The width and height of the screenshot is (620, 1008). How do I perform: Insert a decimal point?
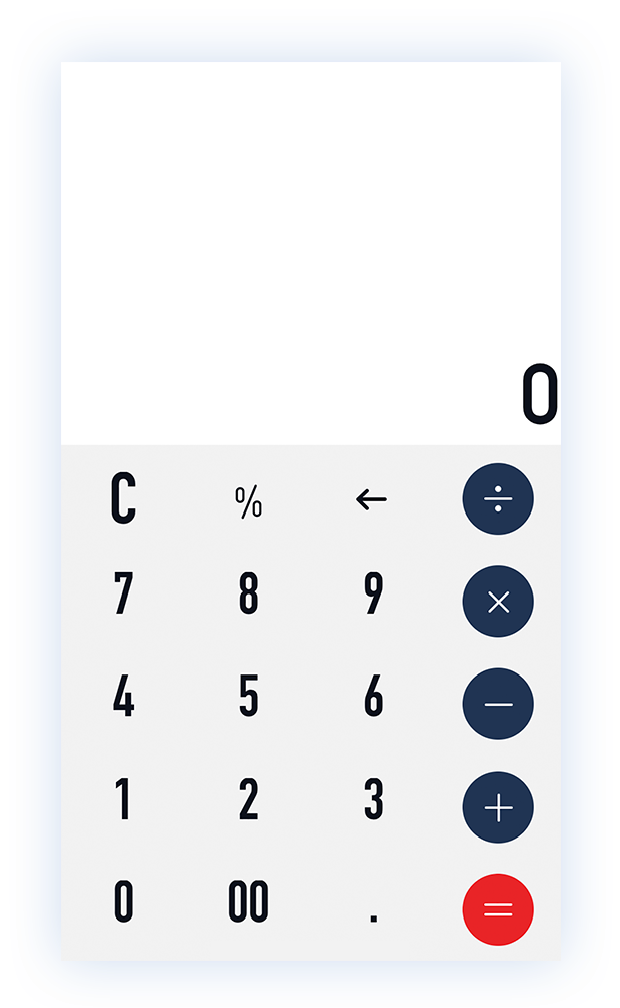[x=374, y=917]
